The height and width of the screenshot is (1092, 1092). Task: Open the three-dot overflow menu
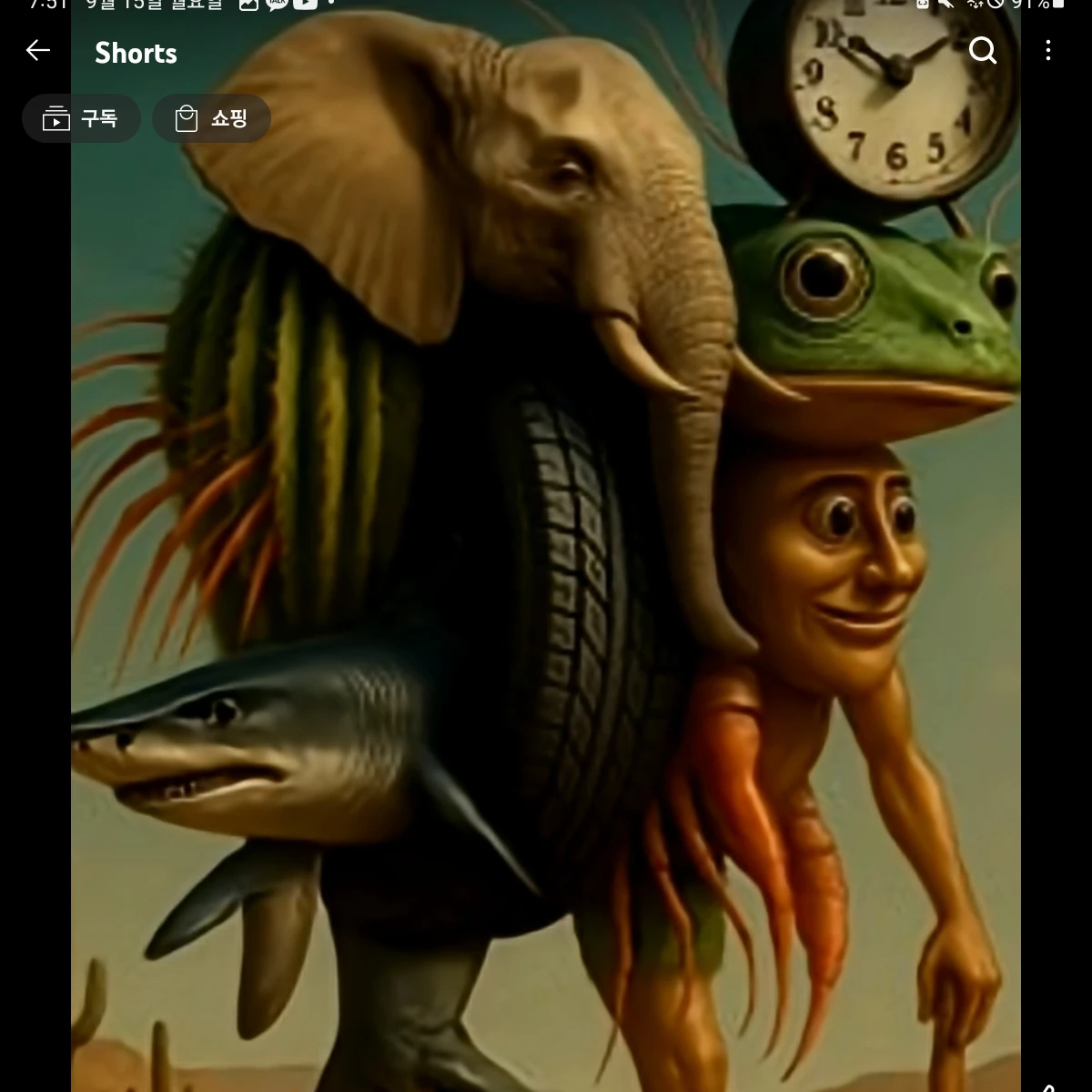coord(1048,51)
